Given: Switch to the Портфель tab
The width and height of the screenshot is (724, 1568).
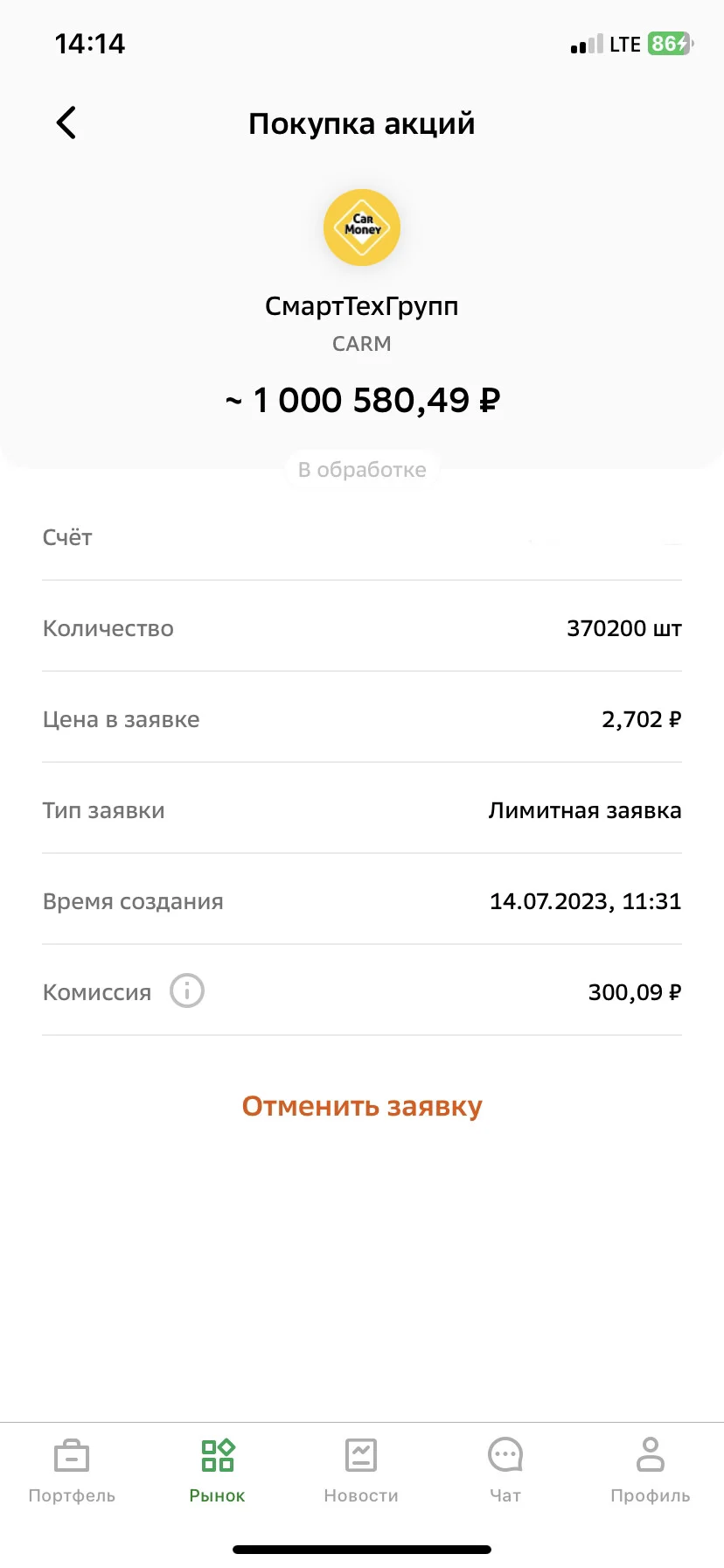Looking at the screenshot, I should pyautogui.click(x=72, y=1471).
